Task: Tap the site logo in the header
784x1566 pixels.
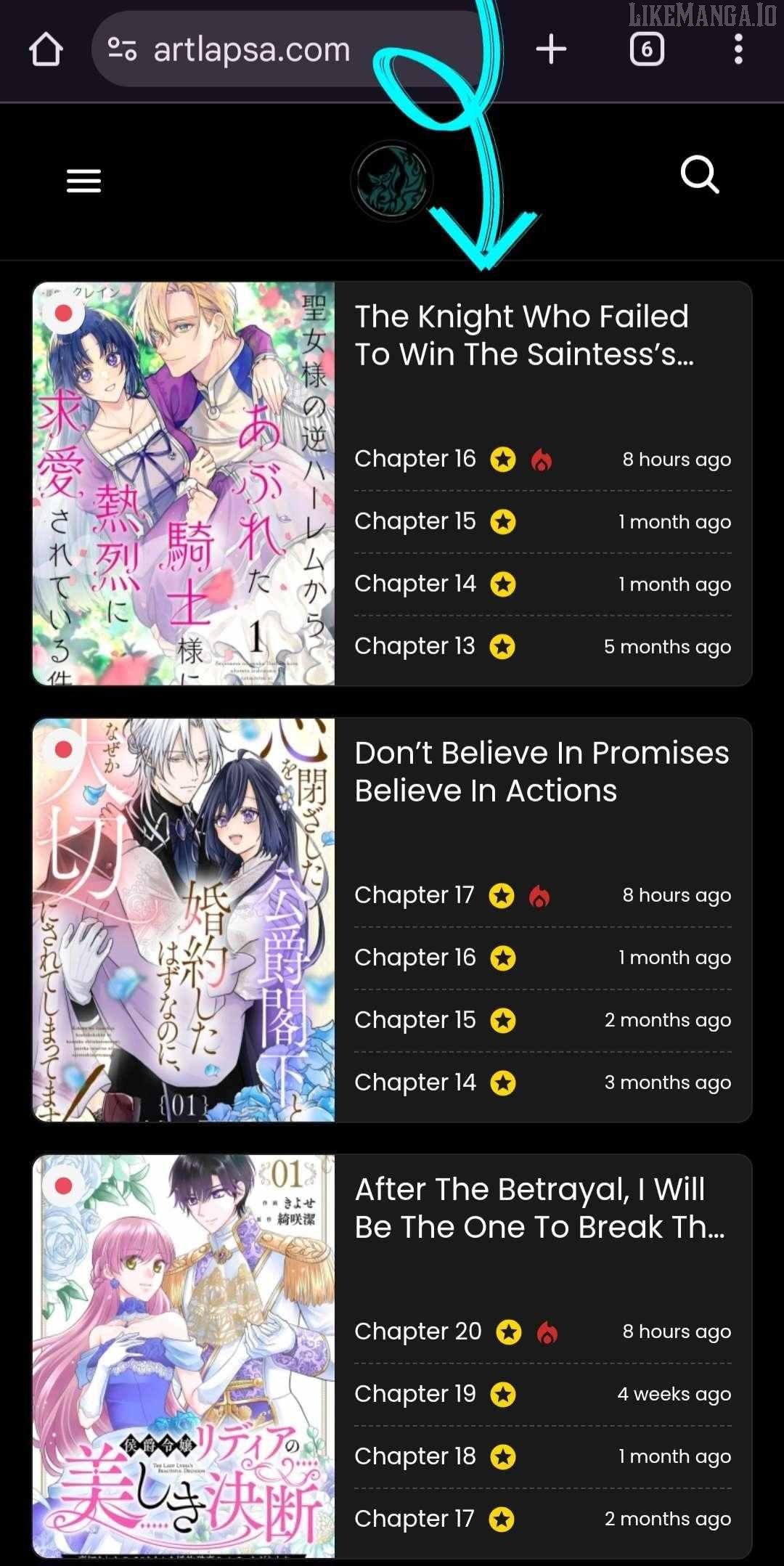Action: (392, 181)
